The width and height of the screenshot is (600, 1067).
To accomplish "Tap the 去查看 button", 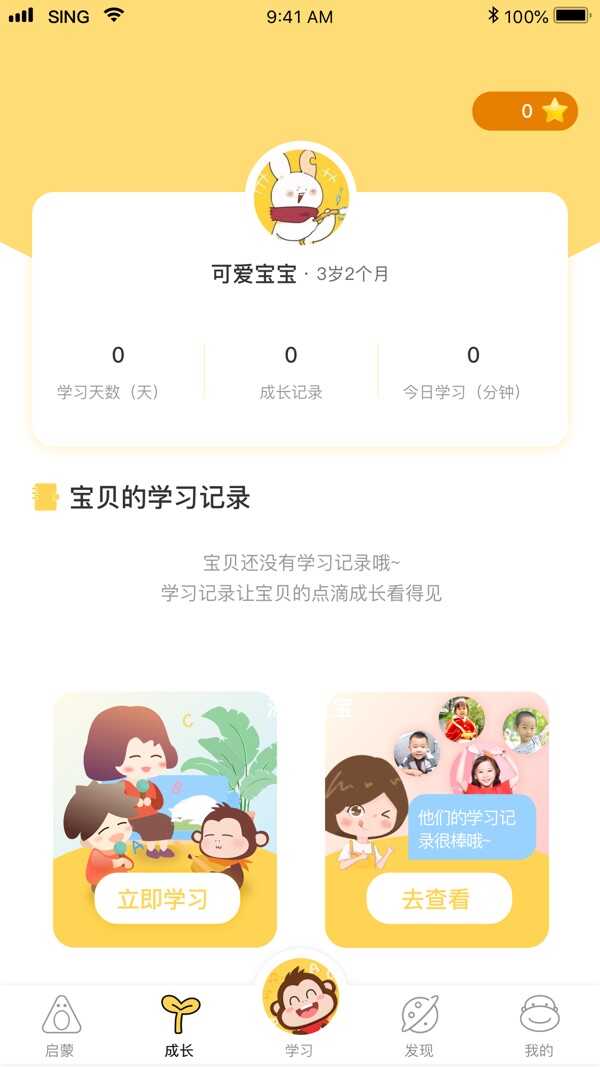I will [x=438, y=898].
